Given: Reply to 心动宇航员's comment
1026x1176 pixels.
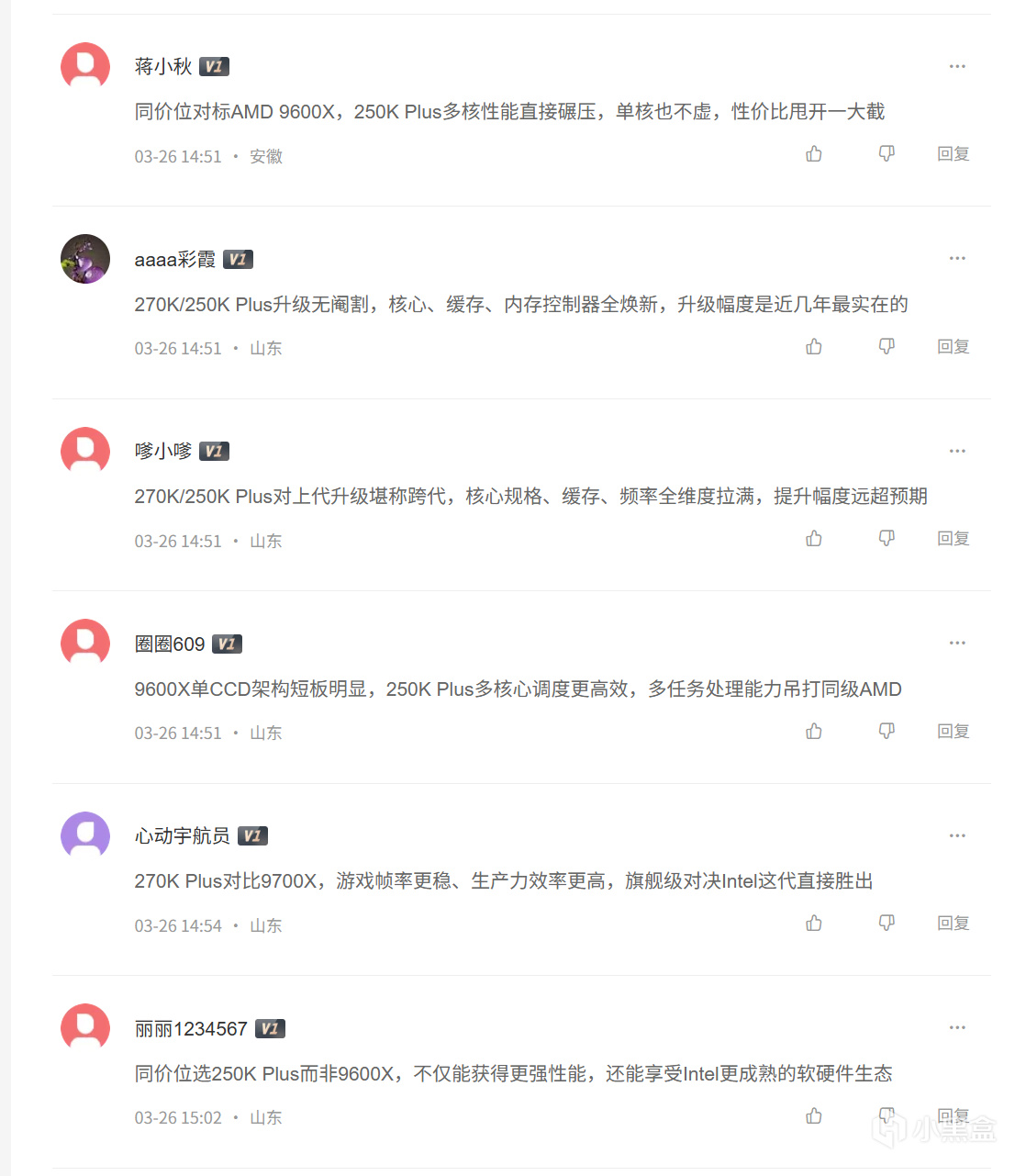Looking at the screenshot, I should 953,924.
